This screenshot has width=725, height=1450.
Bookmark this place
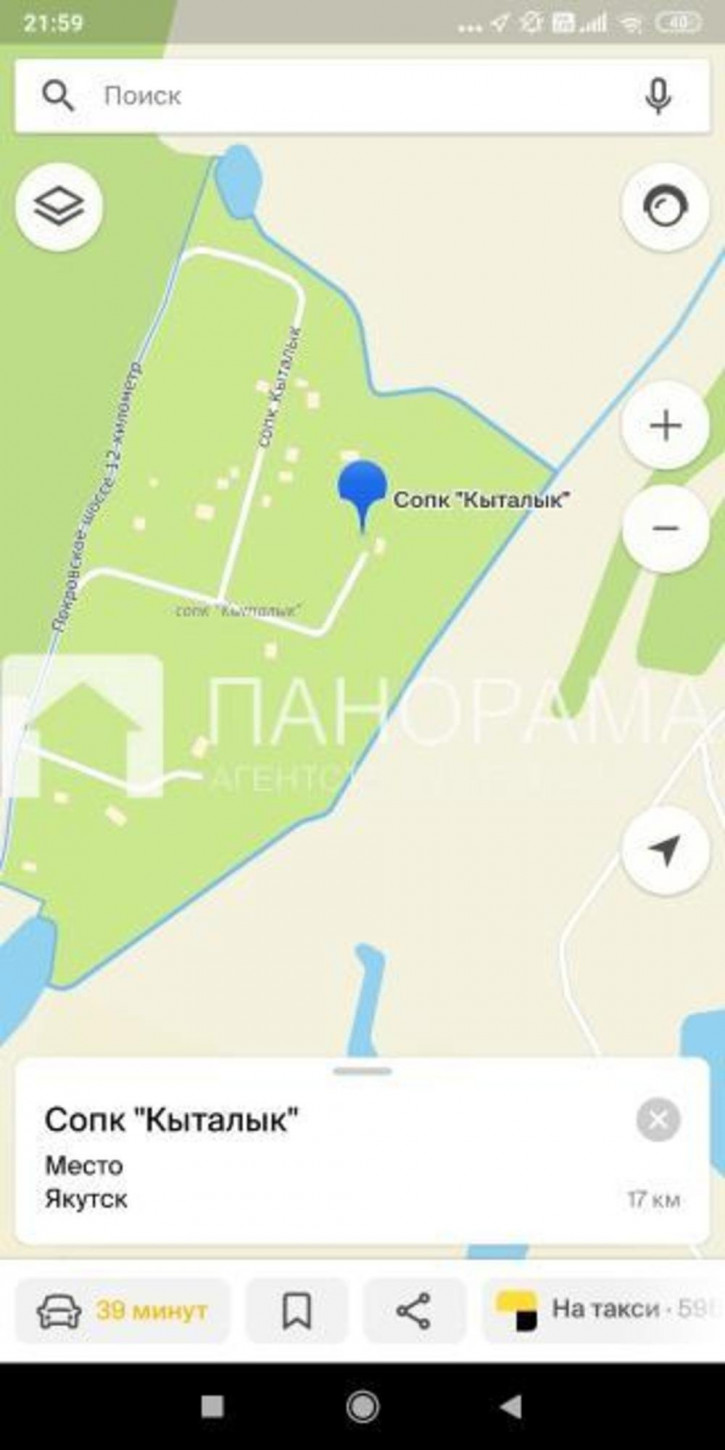(297, 1310)
